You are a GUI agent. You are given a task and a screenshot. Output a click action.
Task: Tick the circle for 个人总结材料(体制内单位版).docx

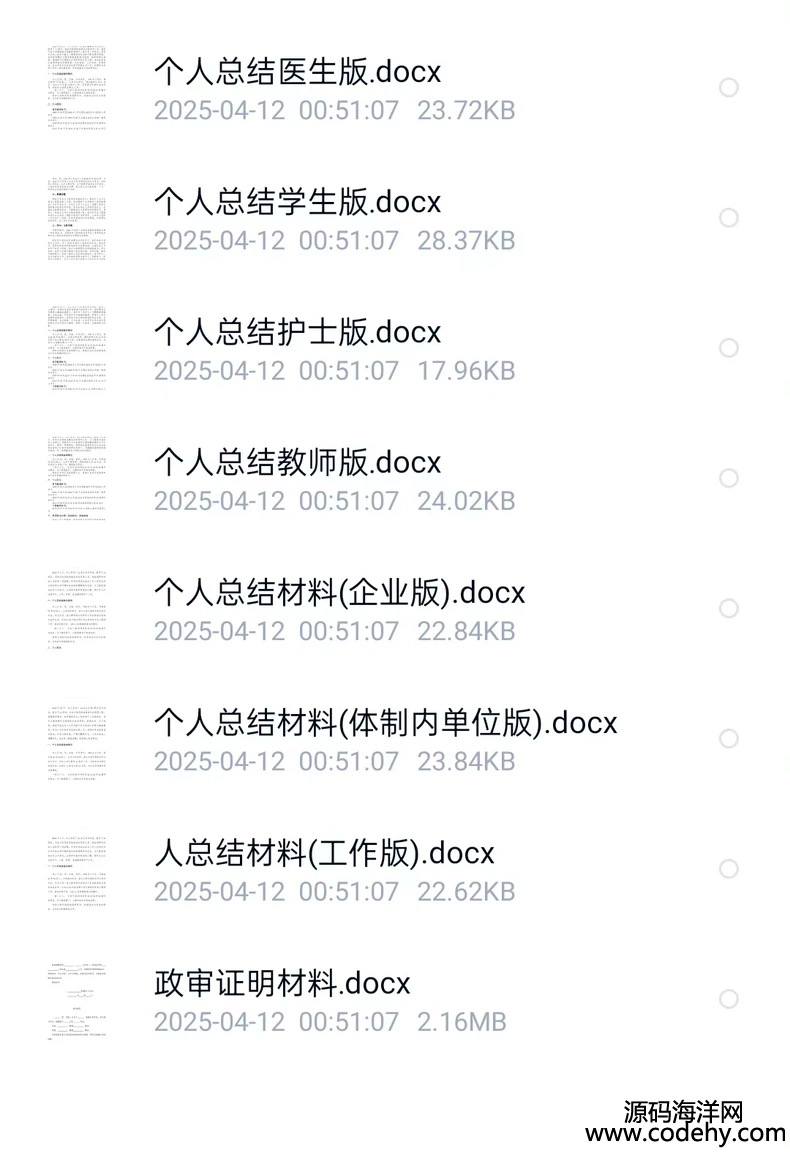tap(729, 739)
